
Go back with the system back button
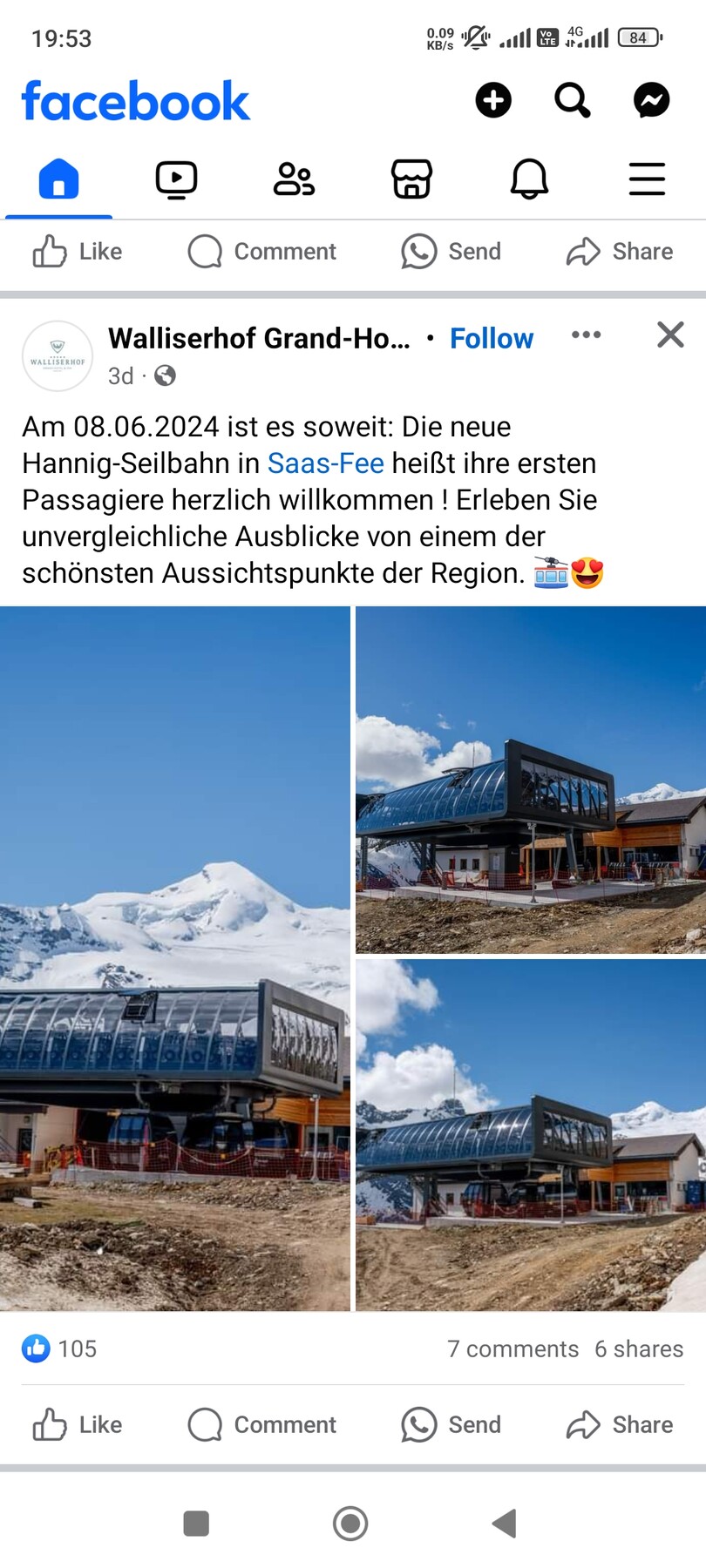pyautogui.click(x=505, y=1524)
